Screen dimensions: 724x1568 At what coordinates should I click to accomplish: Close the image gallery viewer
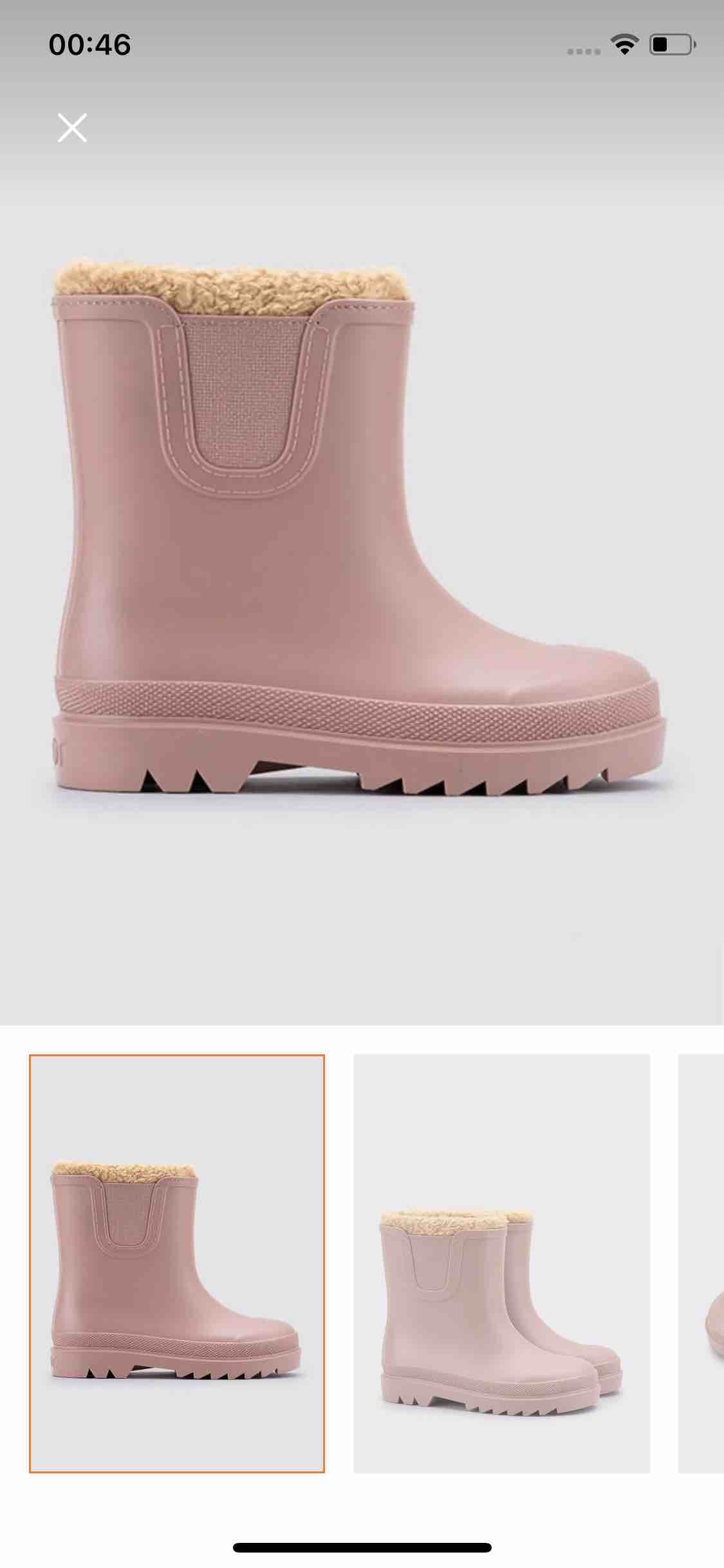[72, 127]
